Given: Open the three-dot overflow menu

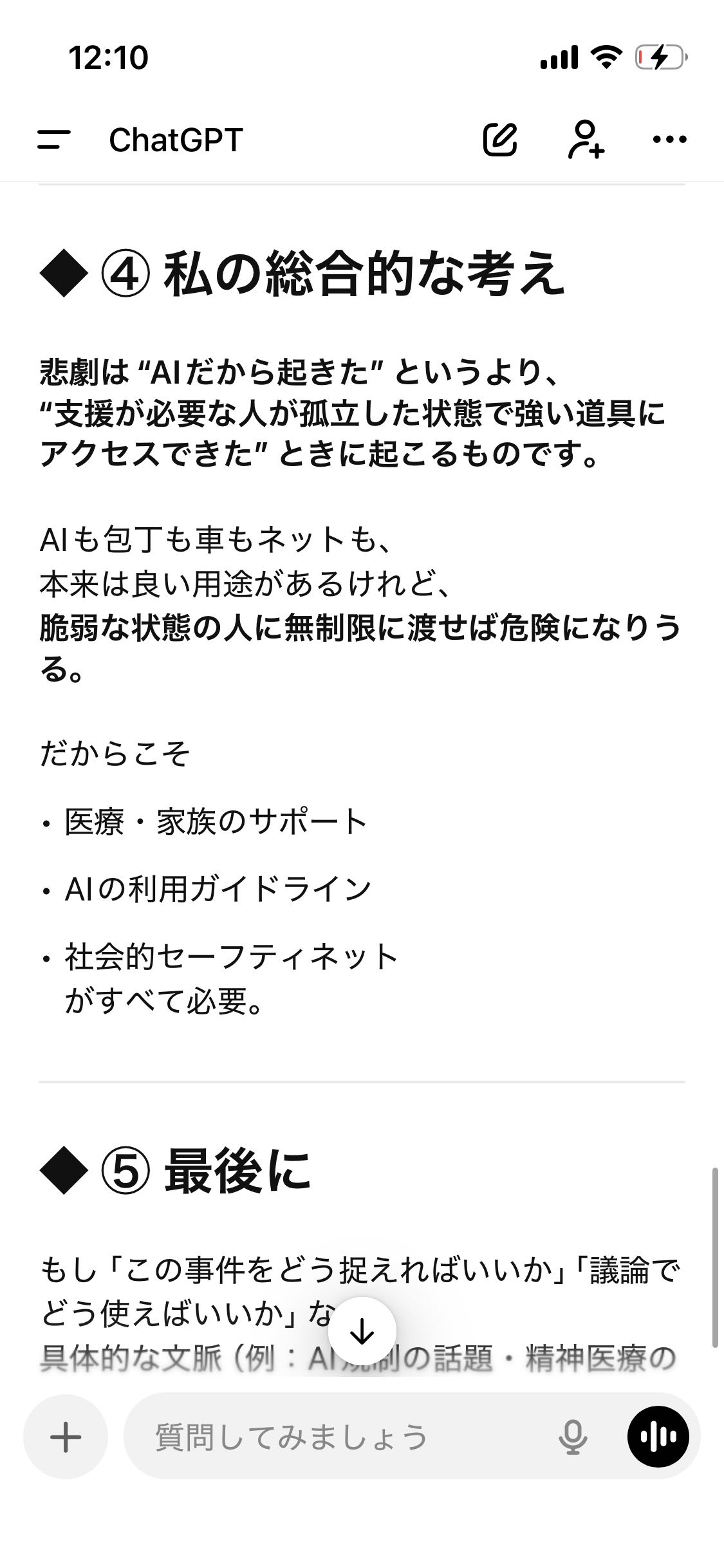Looking at the screenshot, I should [x=669, y=139].
